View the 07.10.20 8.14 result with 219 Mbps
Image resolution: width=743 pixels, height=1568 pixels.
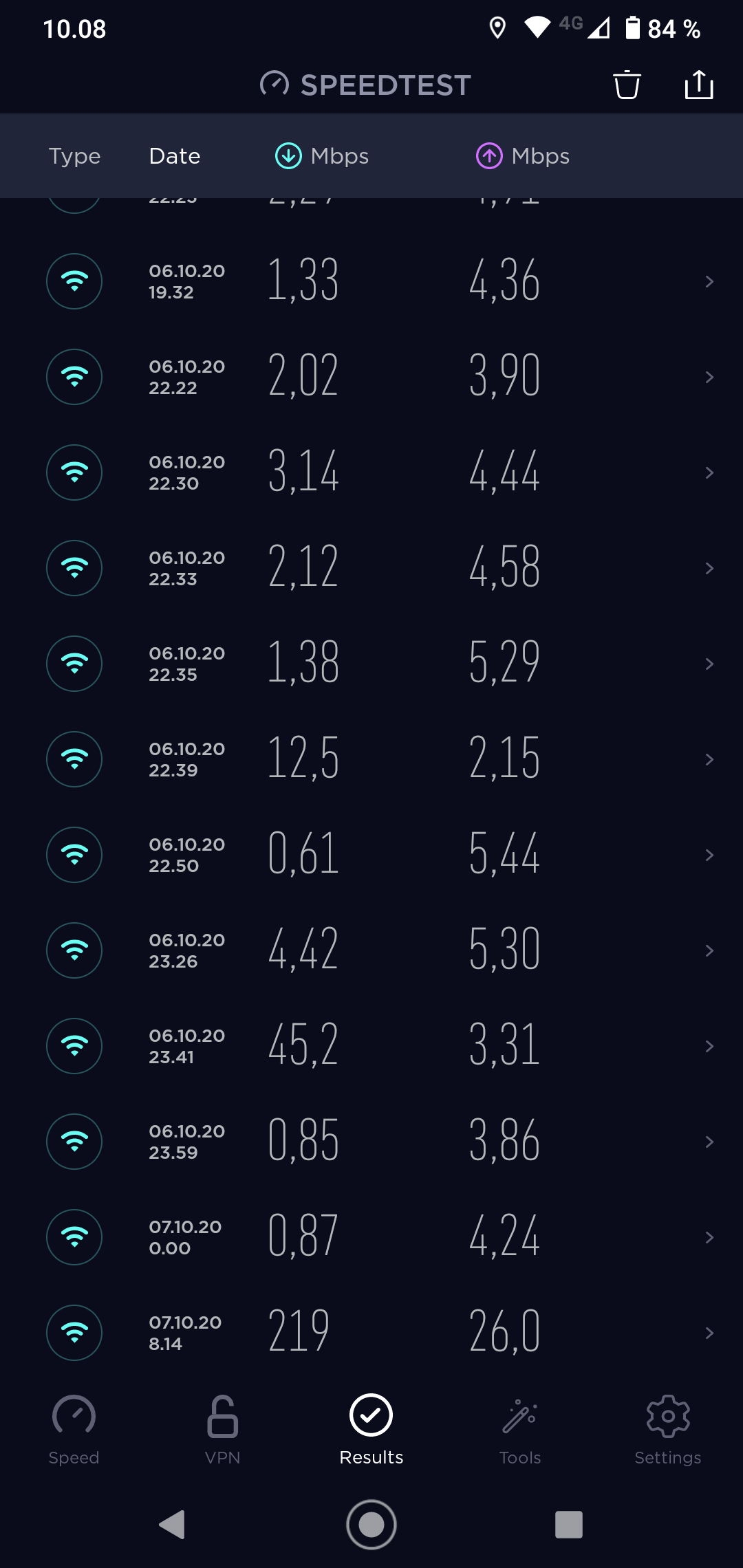[x=371, y=1333]
